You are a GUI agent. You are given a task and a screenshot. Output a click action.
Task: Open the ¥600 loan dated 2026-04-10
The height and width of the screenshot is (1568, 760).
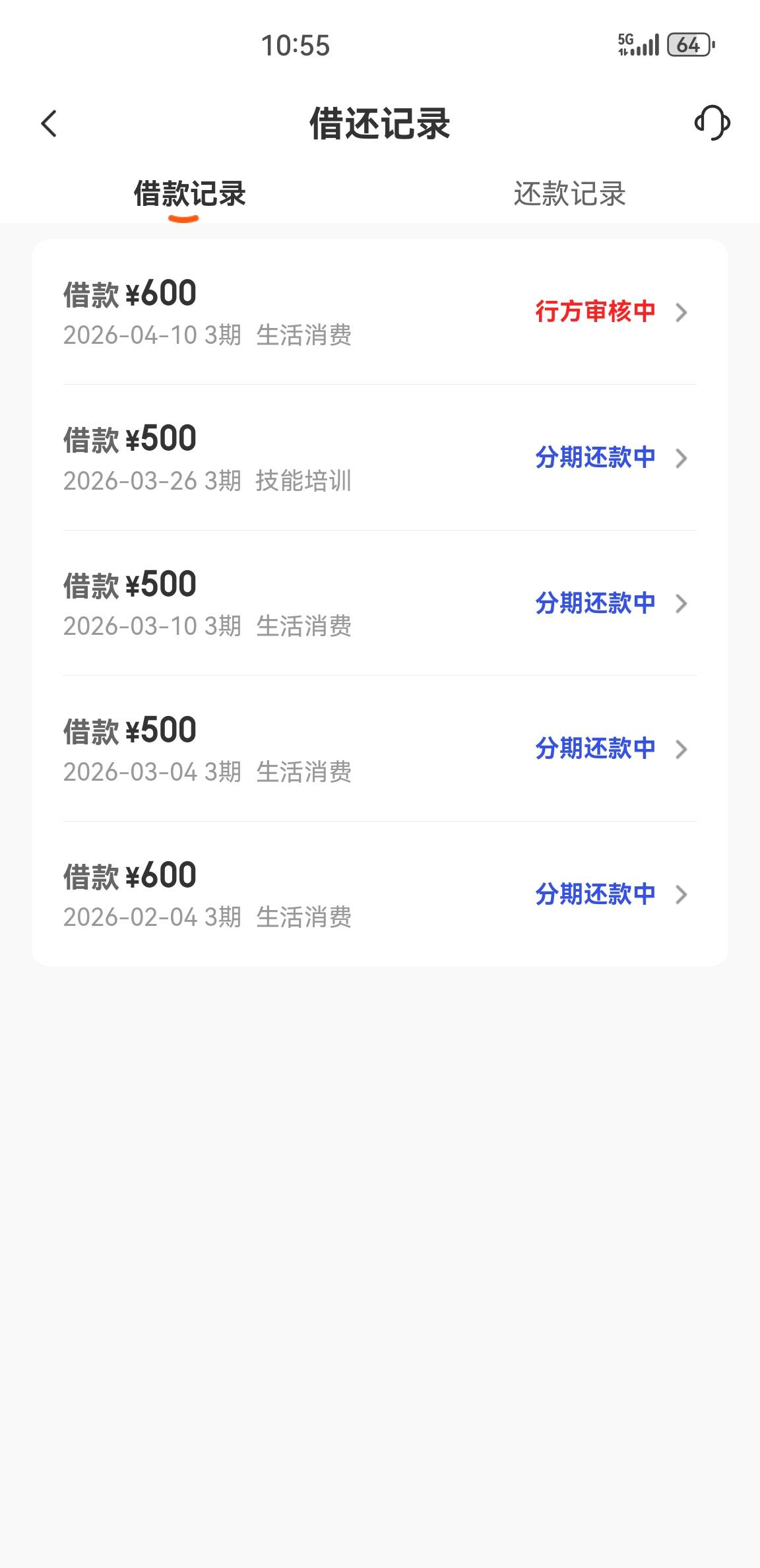coord(380,312)
